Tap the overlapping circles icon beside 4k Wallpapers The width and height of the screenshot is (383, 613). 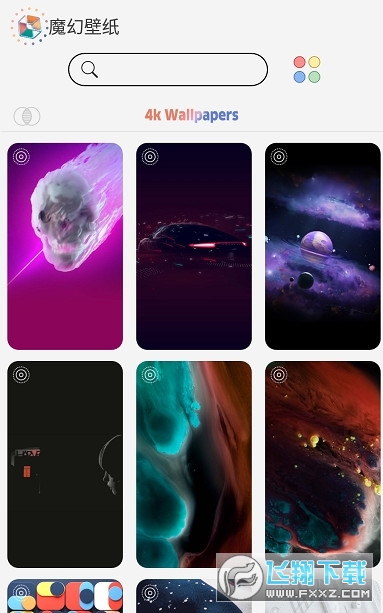(x=27, y=116)
